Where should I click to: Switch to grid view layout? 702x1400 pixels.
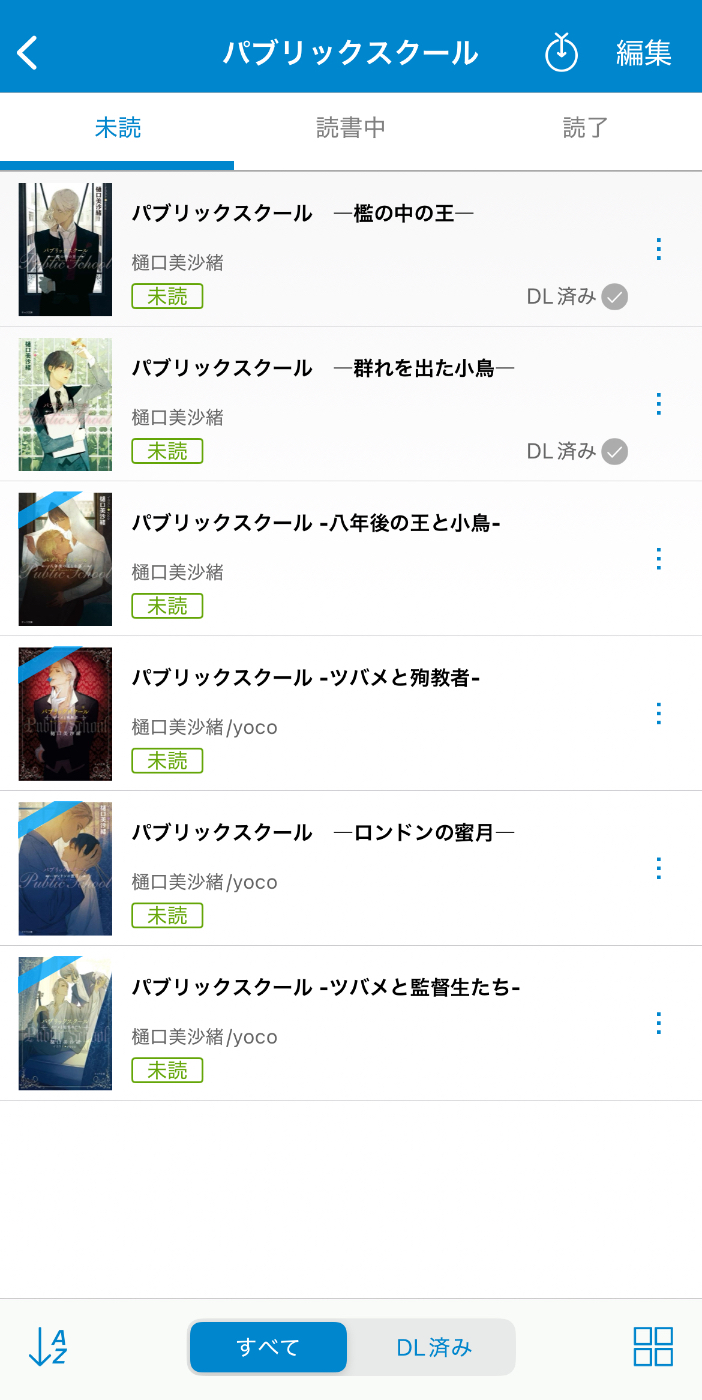point(653,1347)
